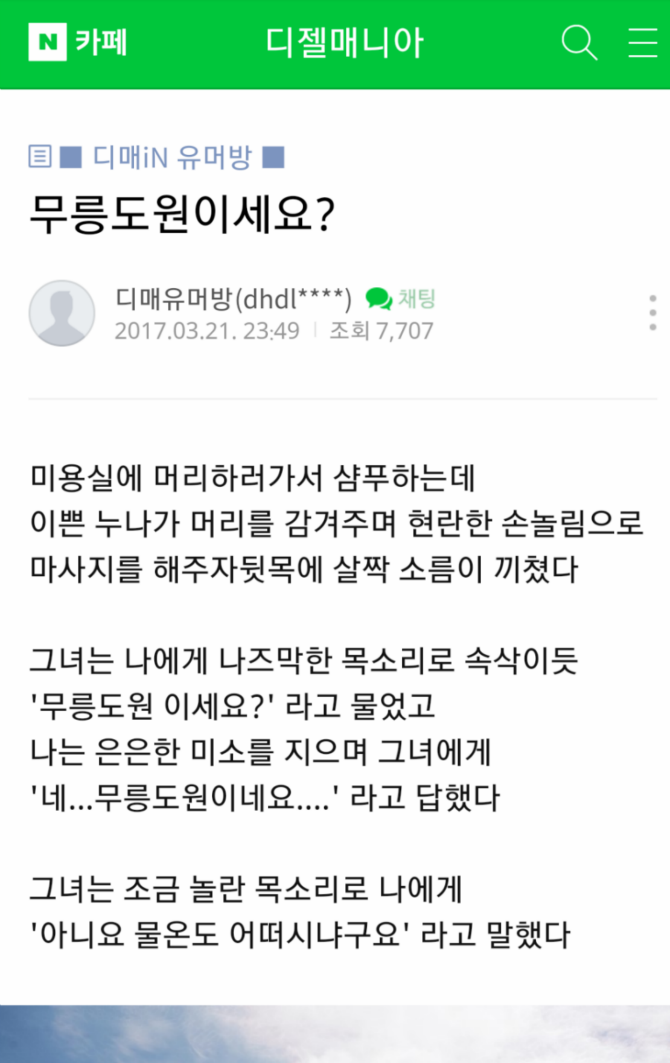
Task: Open the 디젤매니아 cafe title
Action: pyautogui.click(x=344, y=43)
